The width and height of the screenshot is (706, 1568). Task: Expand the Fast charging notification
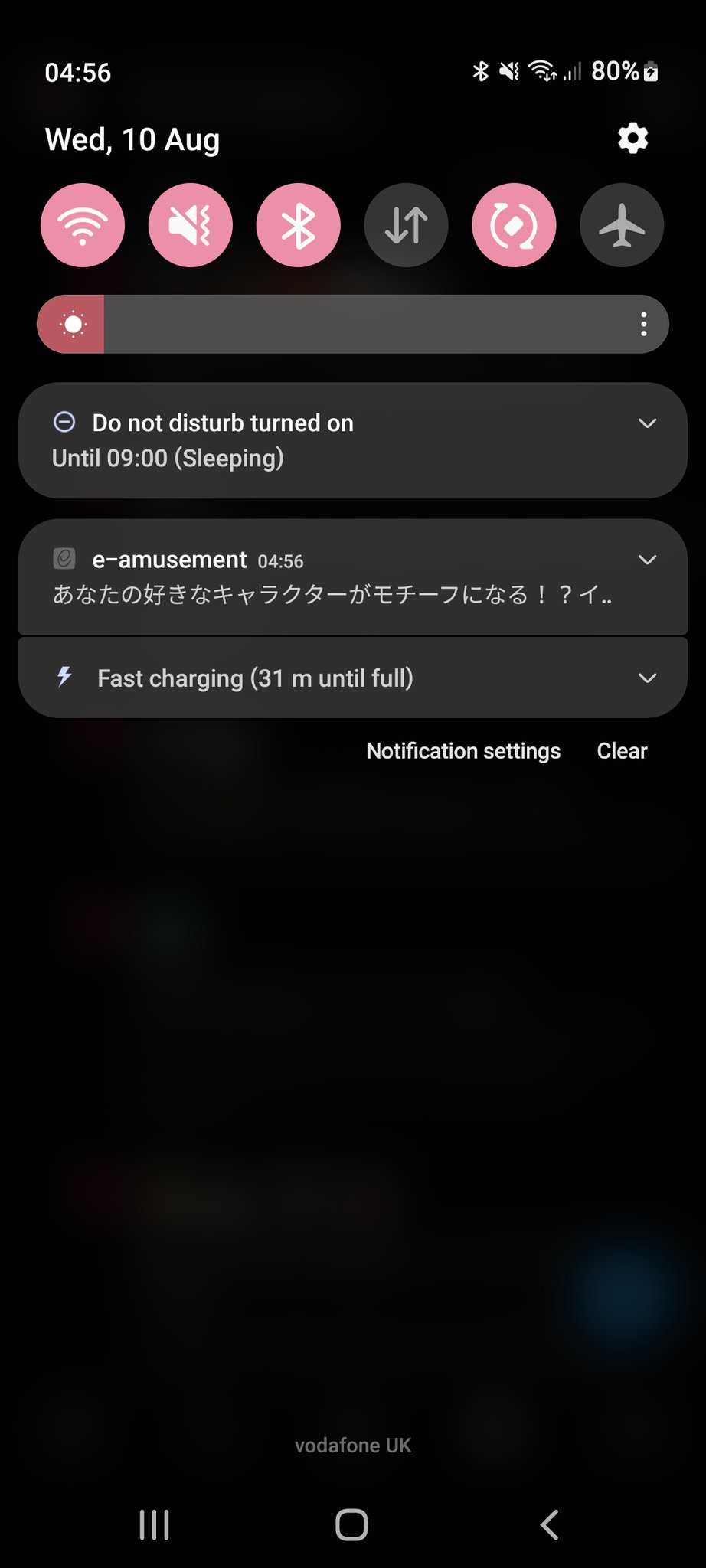(x=647, y=678)
